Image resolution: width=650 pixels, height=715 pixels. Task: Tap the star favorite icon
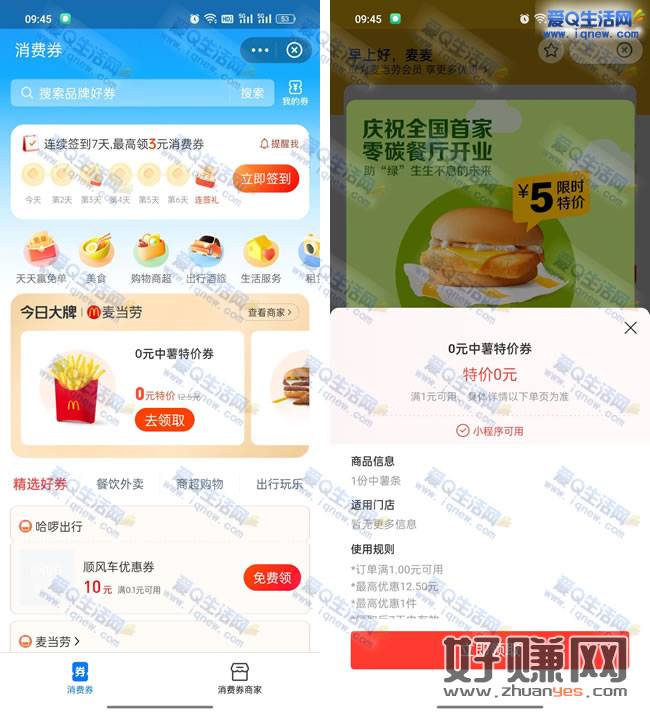(x=551, y=49)
